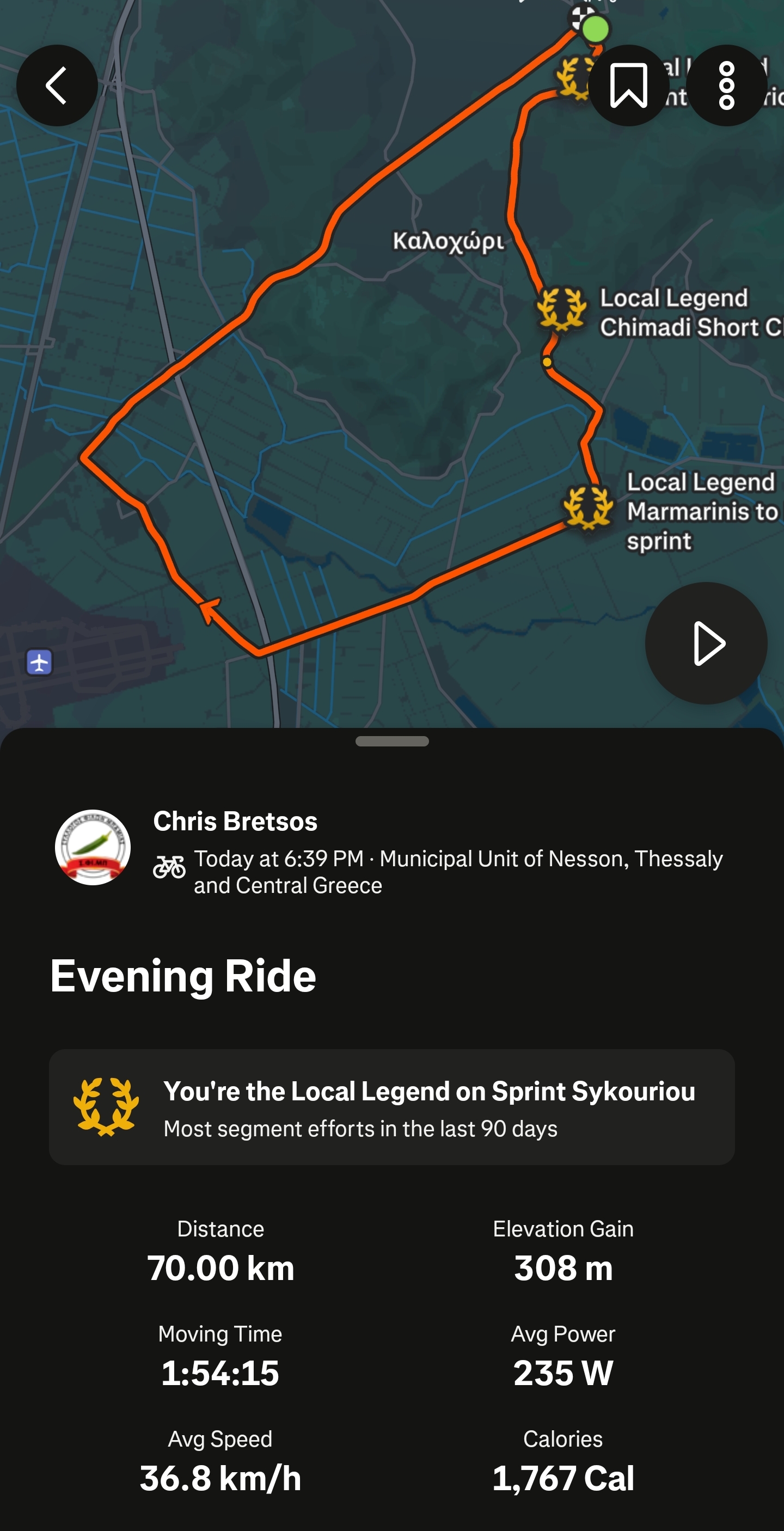Play the activity flyover
This screenshot has width=784, height=1531.
706,643
